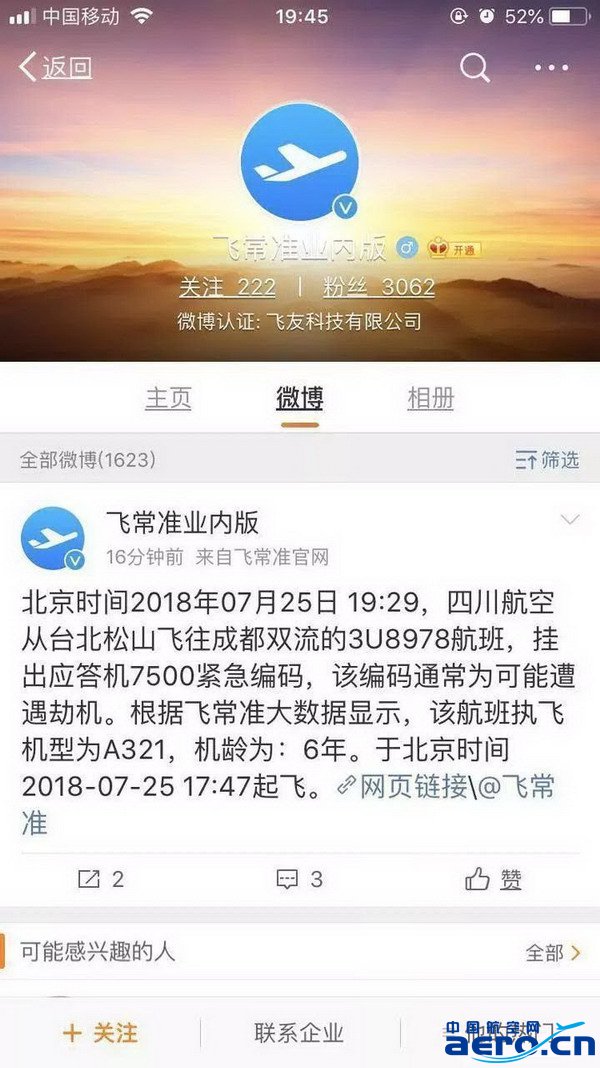This screenshot has height=1068, width=600.
Task: Open the 关注 222 following list
Action: (227, 288)
